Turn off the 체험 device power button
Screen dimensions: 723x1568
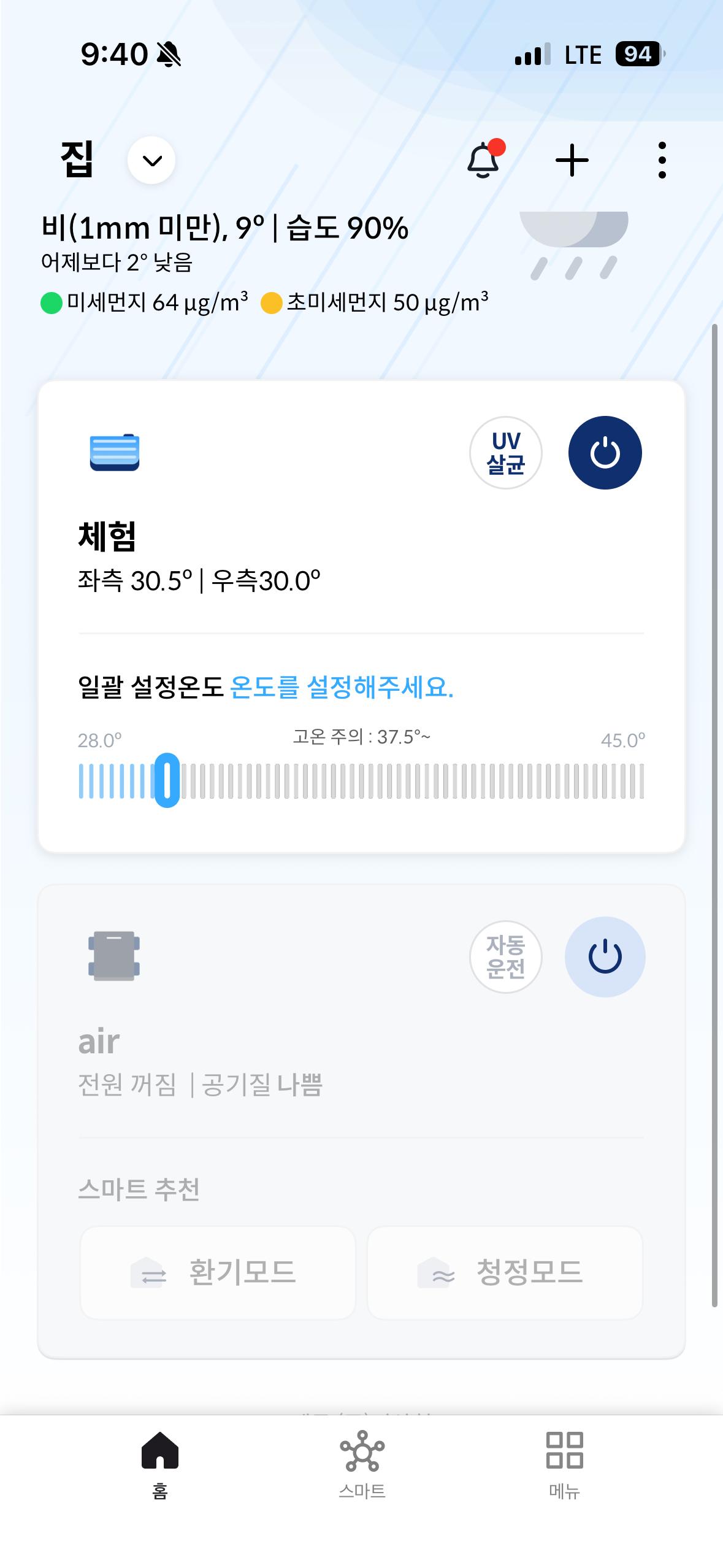tap(605, 453)
